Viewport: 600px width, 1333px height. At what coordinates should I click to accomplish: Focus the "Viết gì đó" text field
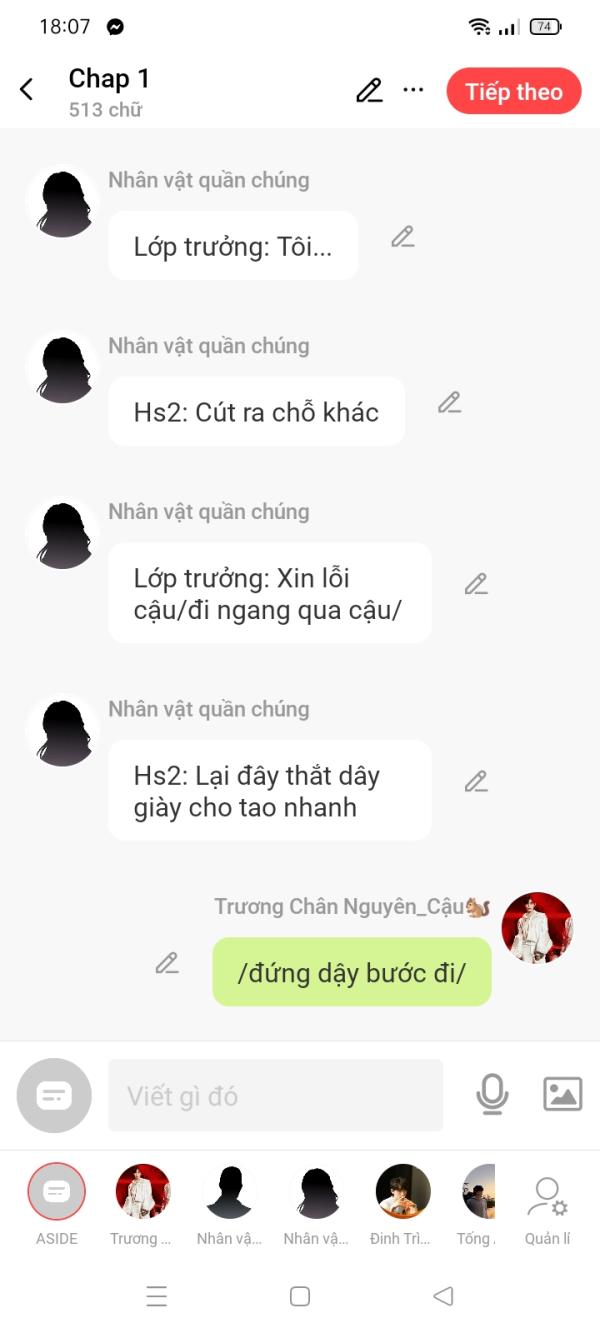tap(275, 1096)
